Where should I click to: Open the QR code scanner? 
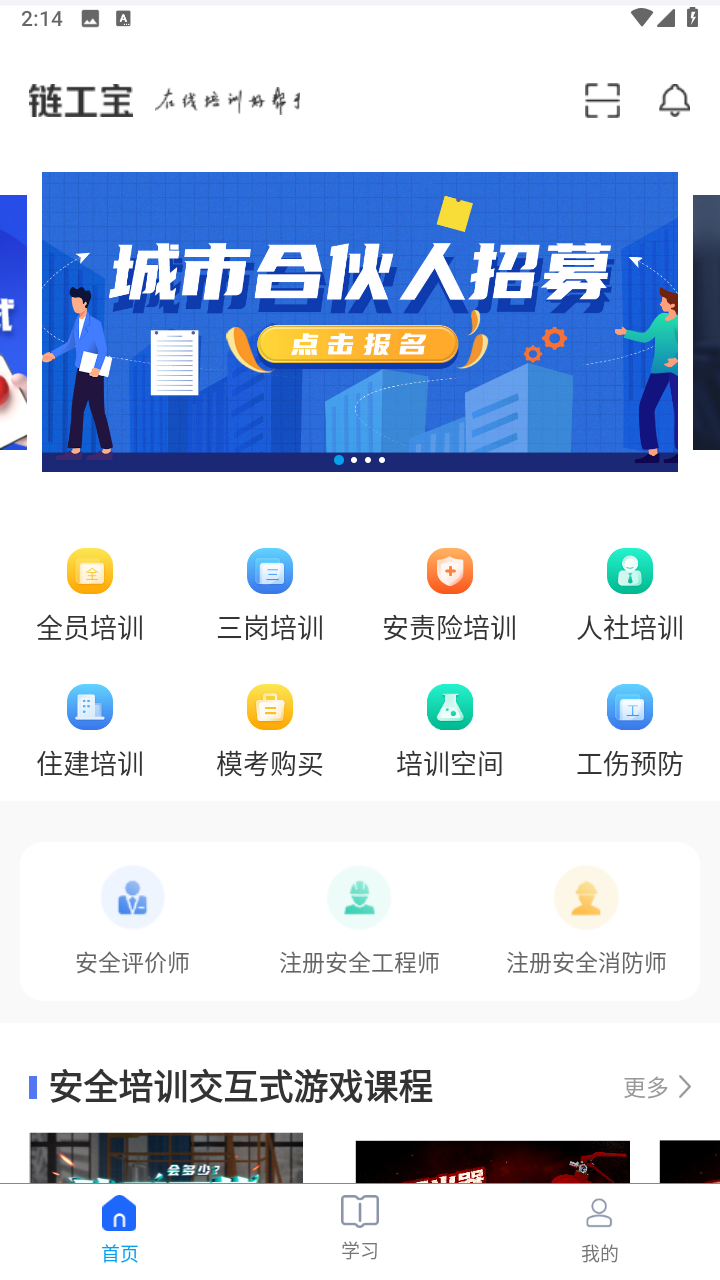602,101
